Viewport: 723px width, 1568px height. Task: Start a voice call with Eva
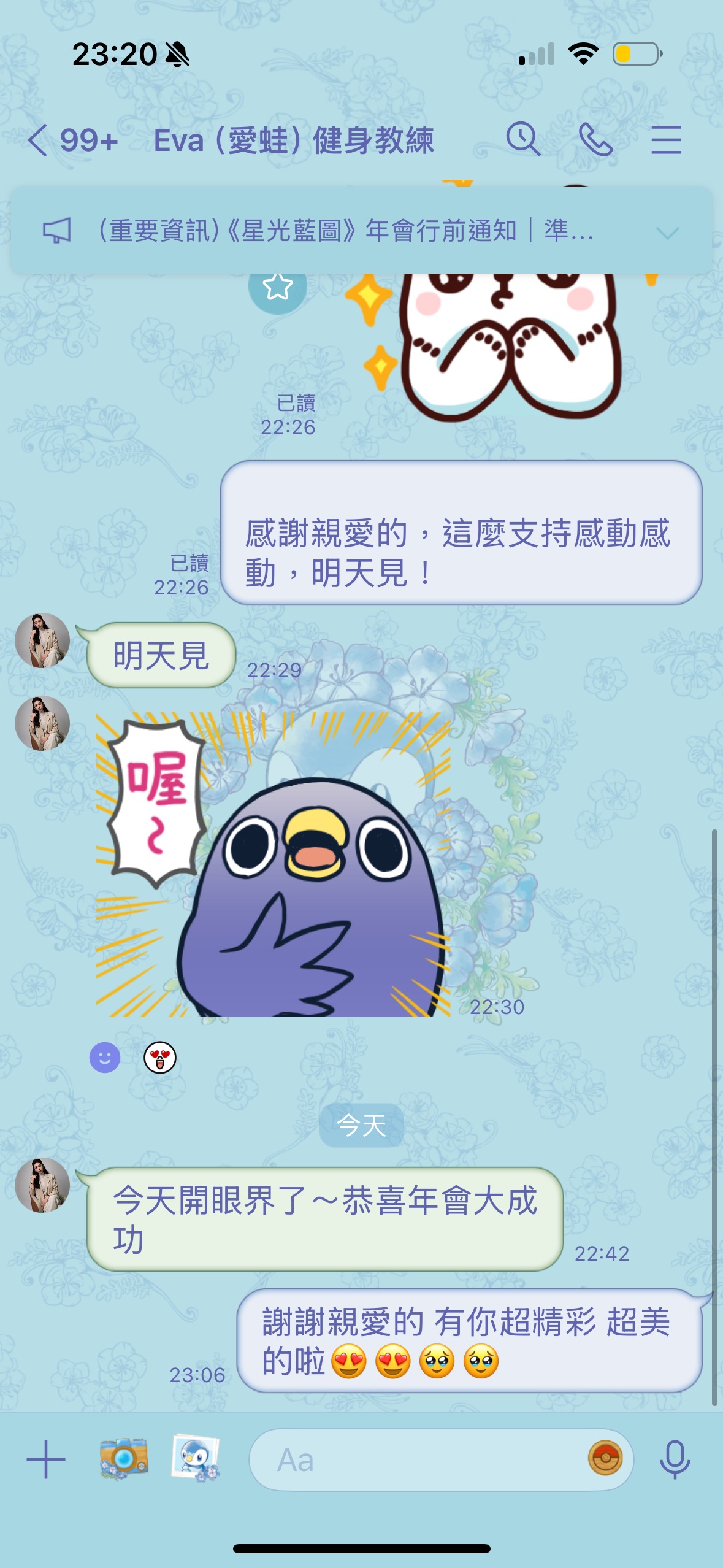[x=595, y=139]
